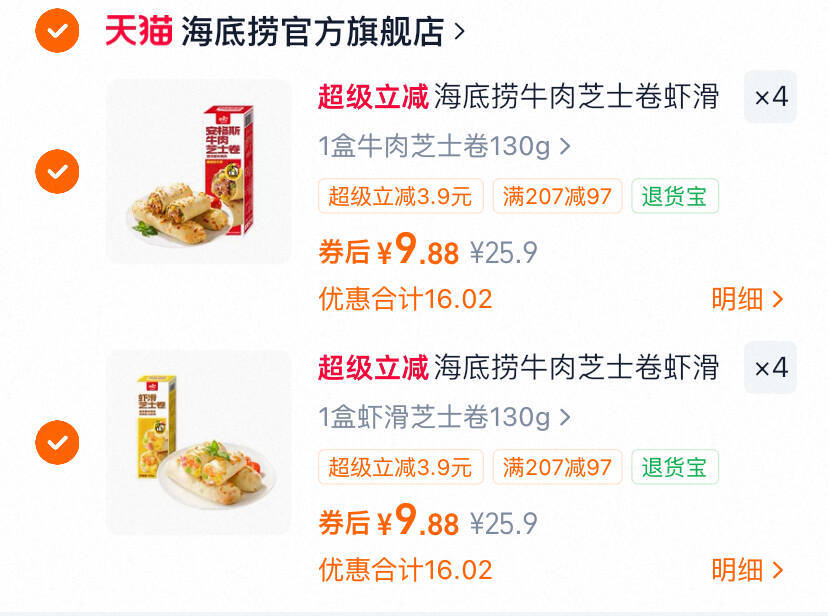Open the 虾滑芝士卷 product image
Viewport: 828px width, 616px height.
pos(199,442)
